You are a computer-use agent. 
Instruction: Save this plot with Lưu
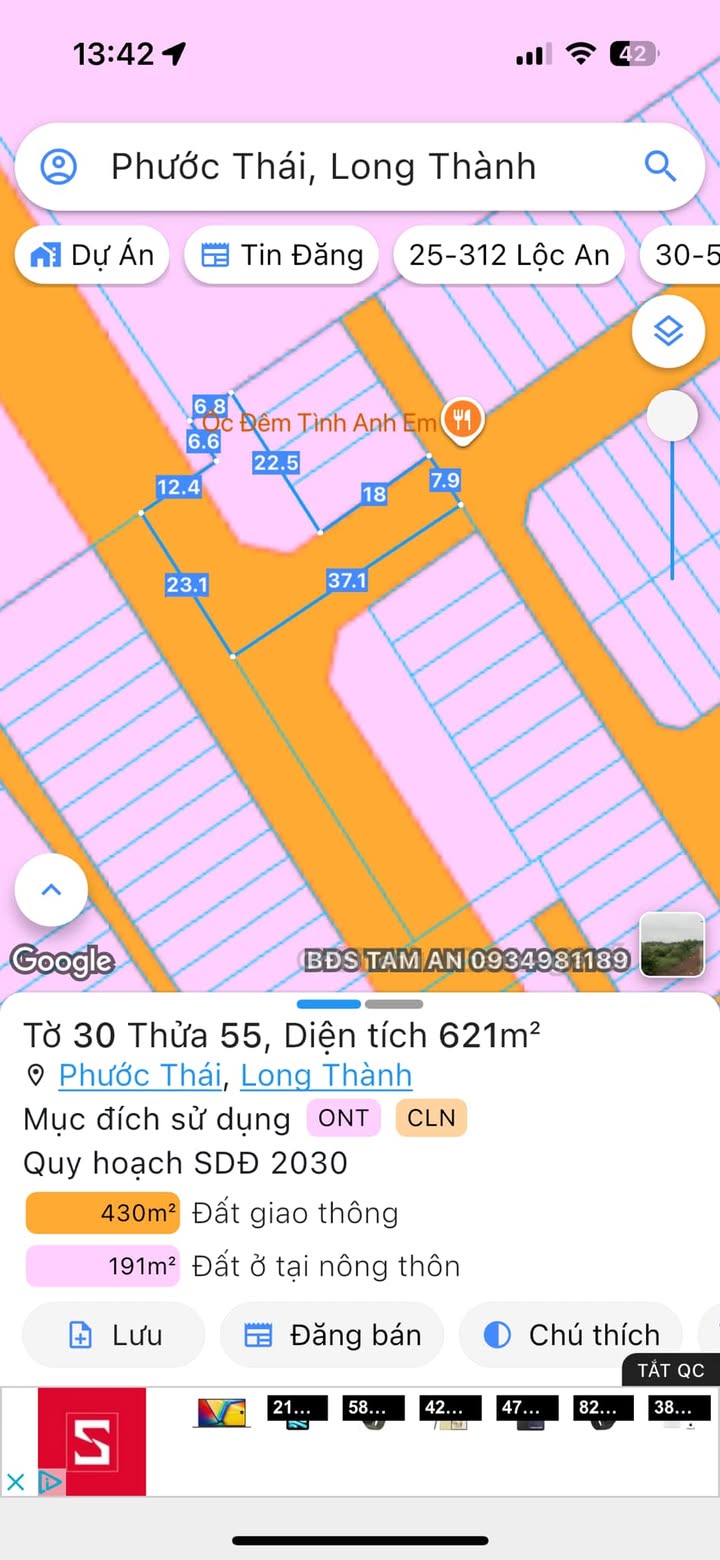point(113,1335)
